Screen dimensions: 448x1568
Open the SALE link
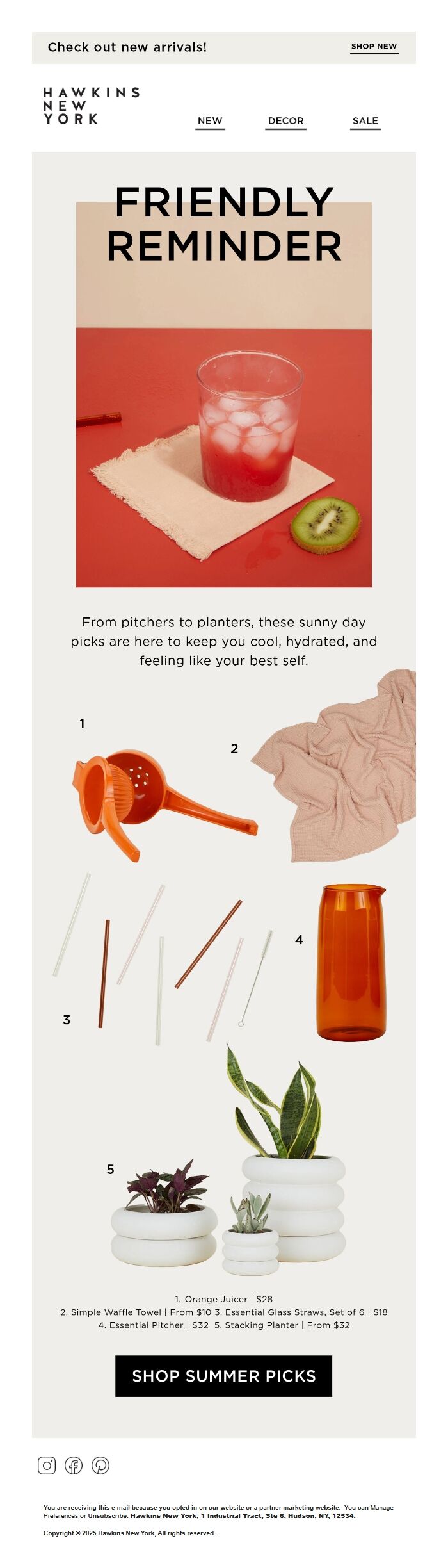click(x=365, y=121)
